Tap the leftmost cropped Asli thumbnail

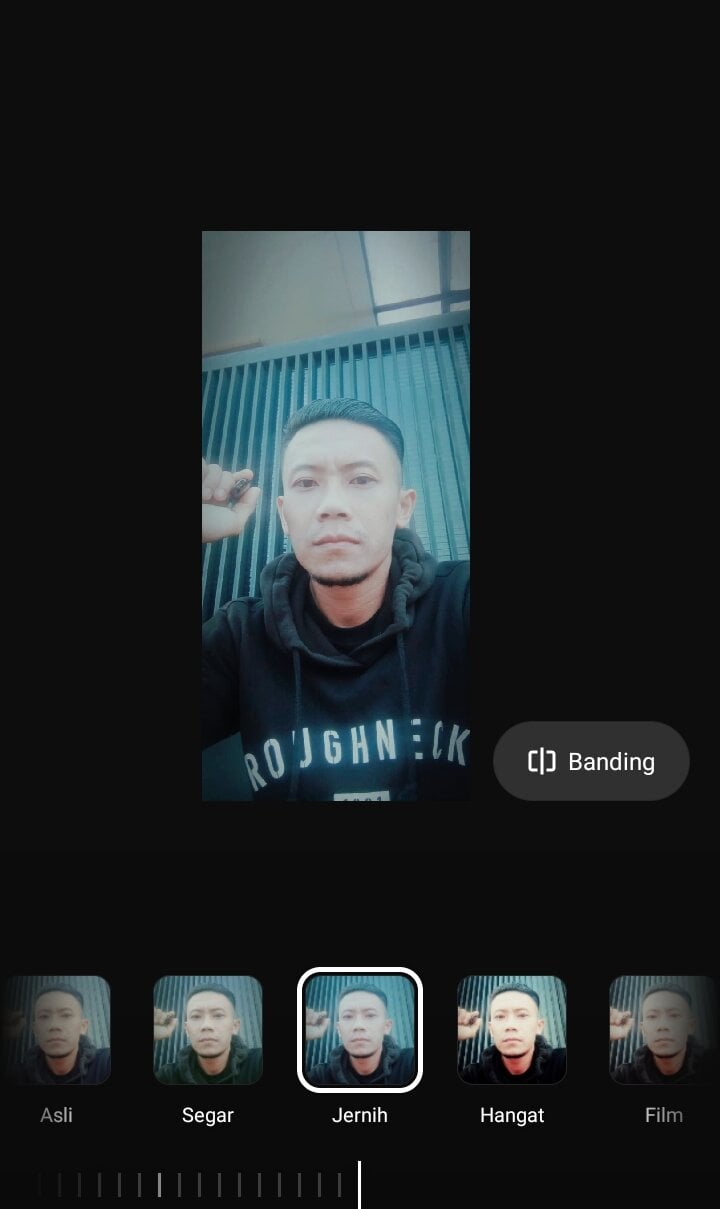coord(56,1030)
